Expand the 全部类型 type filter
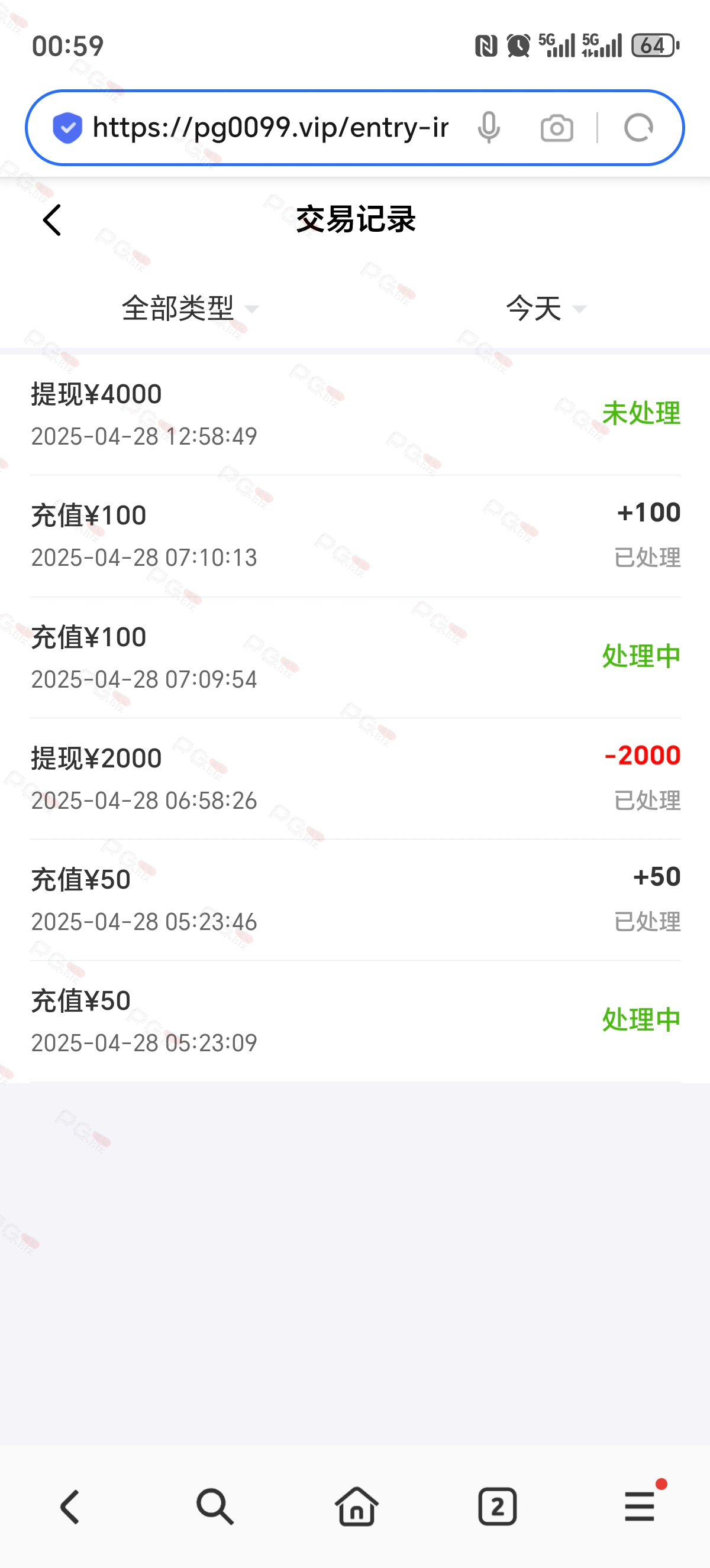 190,308
